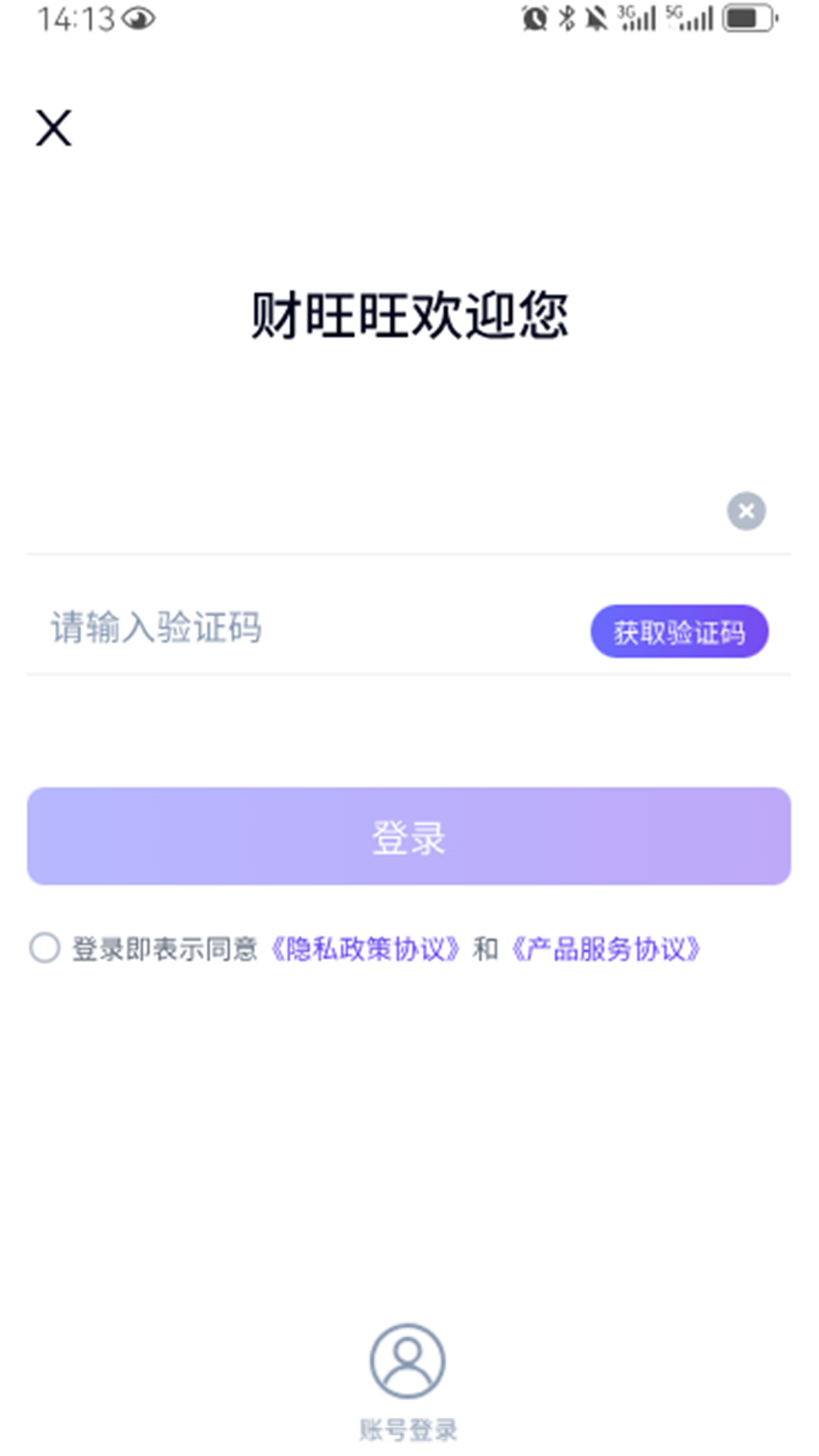Open the 《隐私政策协议》 link
Screen dimensions: 819x1456
[365, 949]
